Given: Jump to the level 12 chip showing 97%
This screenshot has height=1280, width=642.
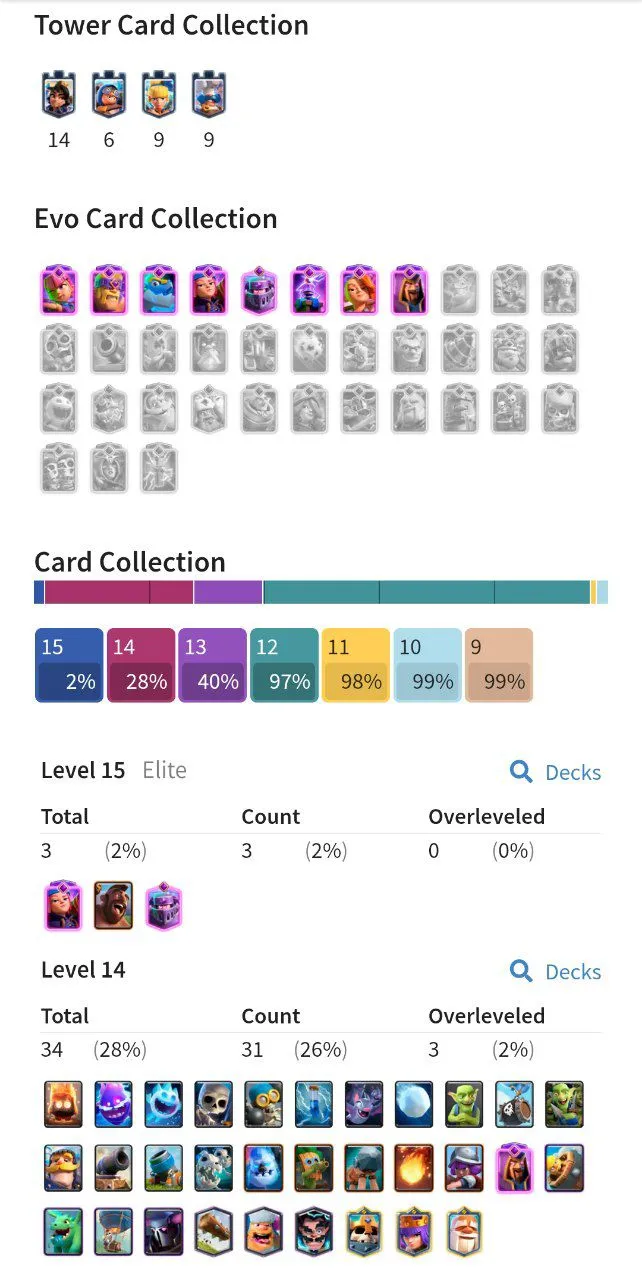Looking at the screenshot, I should point(284,665).
